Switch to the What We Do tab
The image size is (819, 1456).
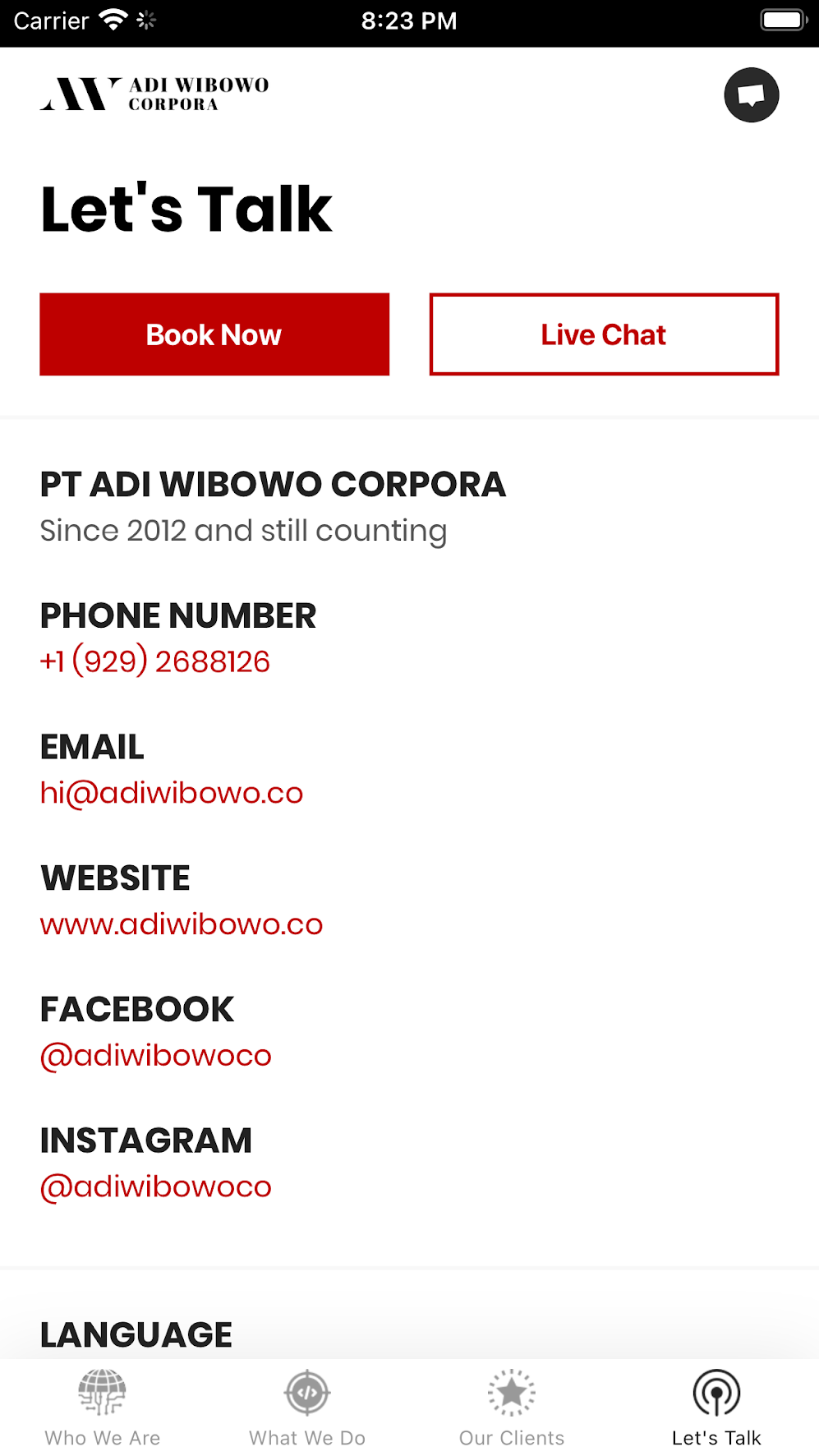click(x=307, y=1408)
